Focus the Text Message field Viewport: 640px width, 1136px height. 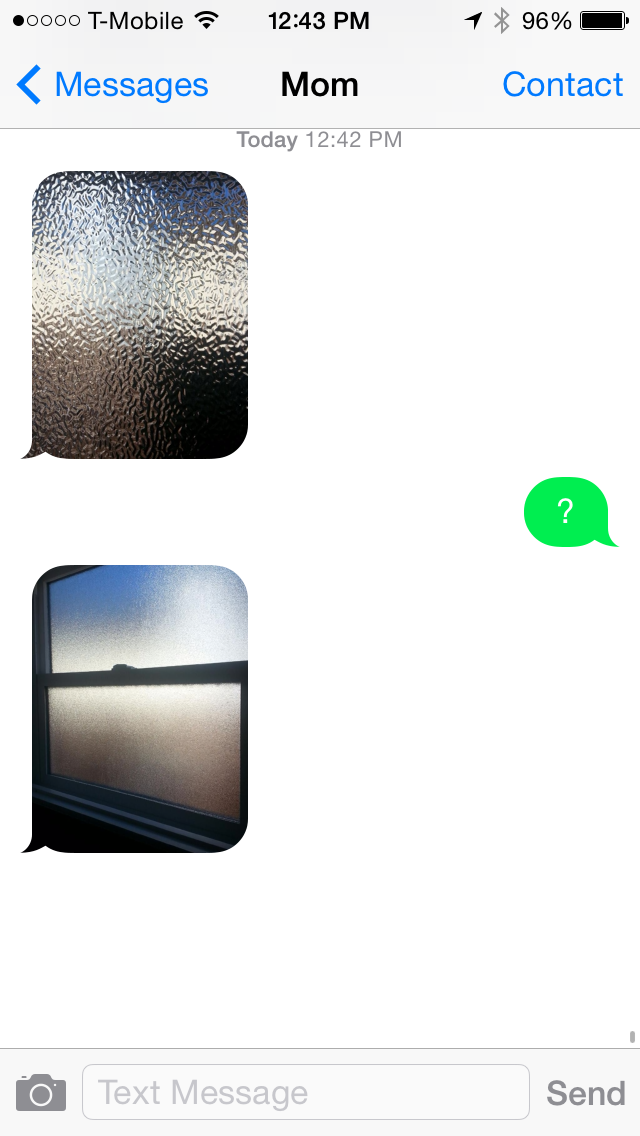click(x=305, y=1092)
